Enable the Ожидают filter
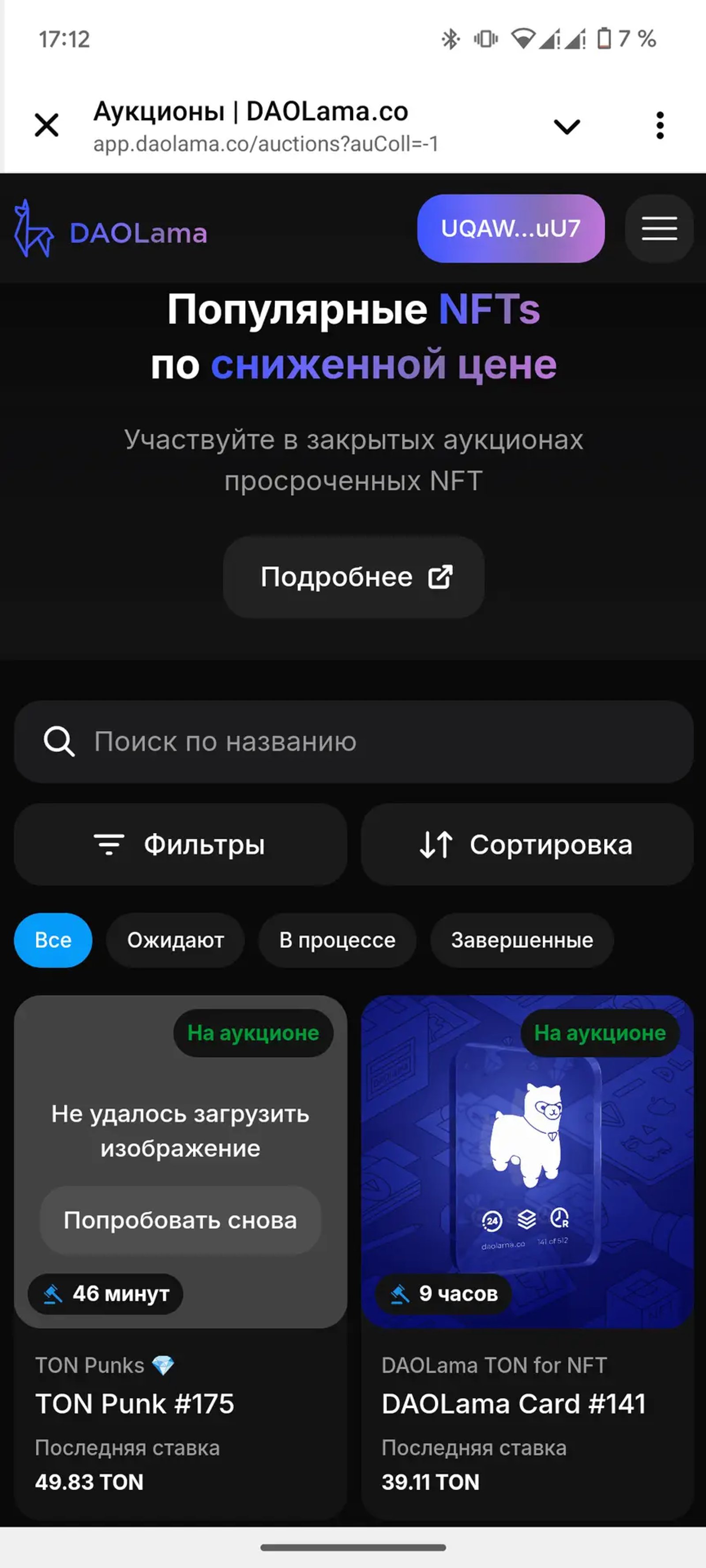The width and height of the screenshot is (706, 1568). [175, 940]
